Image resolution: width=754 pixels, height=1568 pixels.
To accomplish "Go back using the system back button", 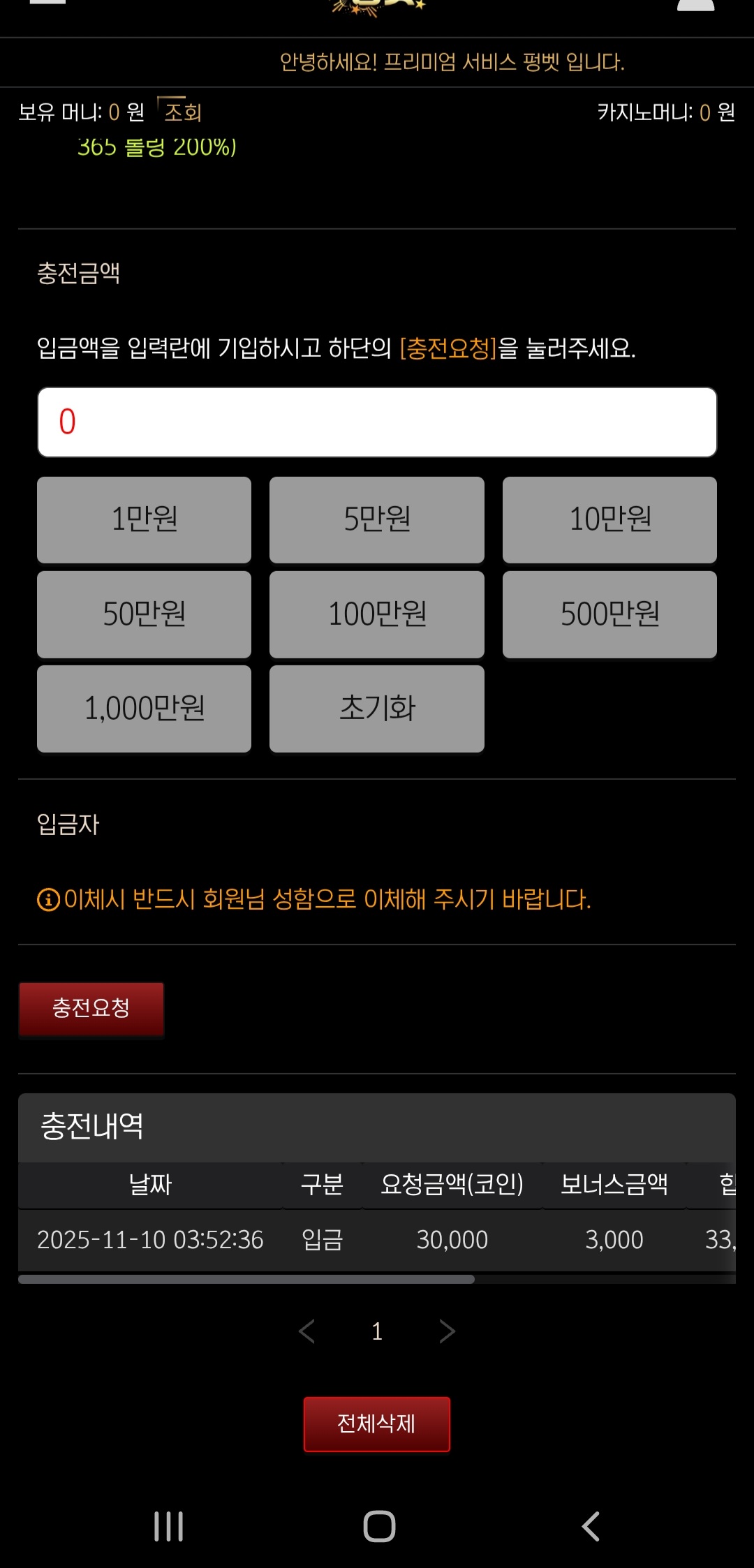I will point(591,1526).
